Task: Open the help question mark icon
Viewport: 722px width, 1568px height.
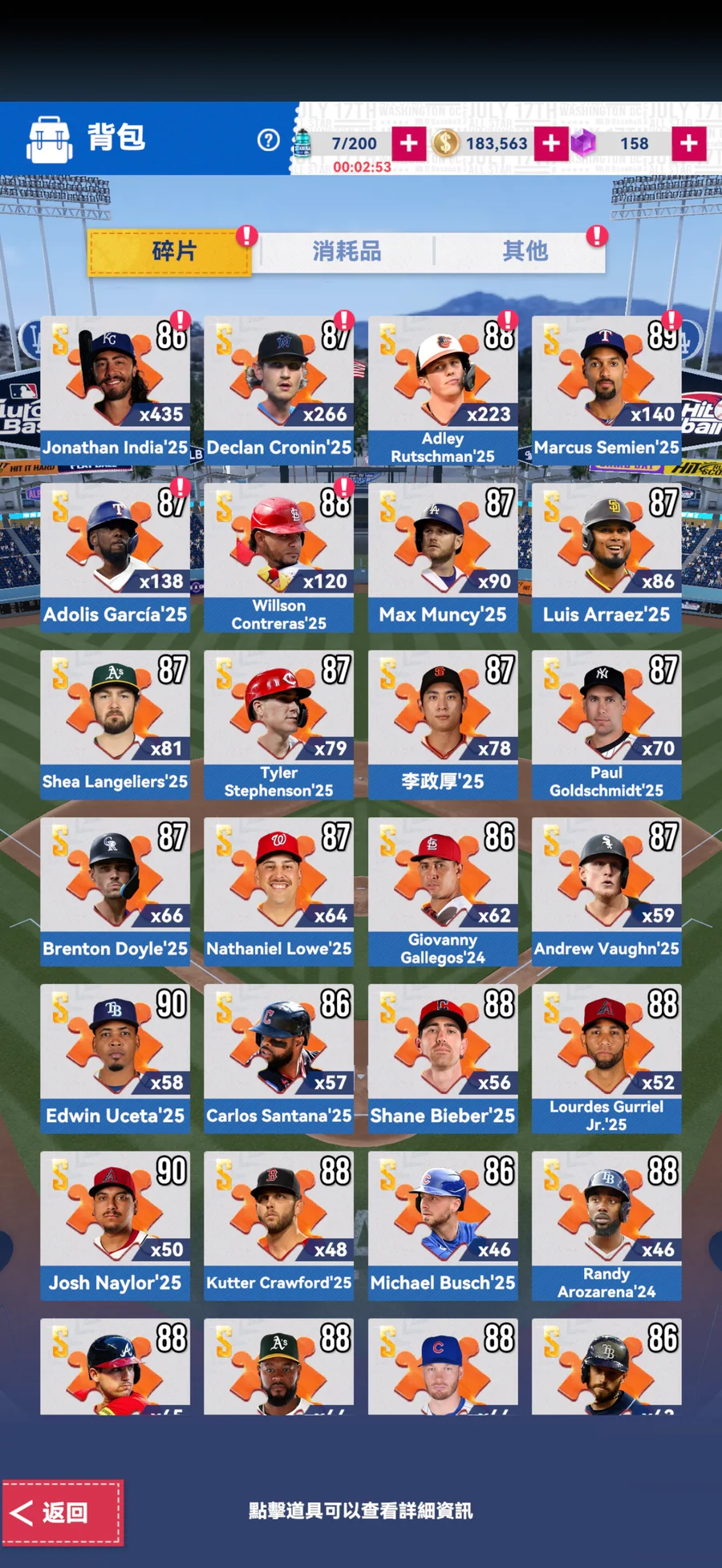Action: pyautogui.click(x=269, y=140)
